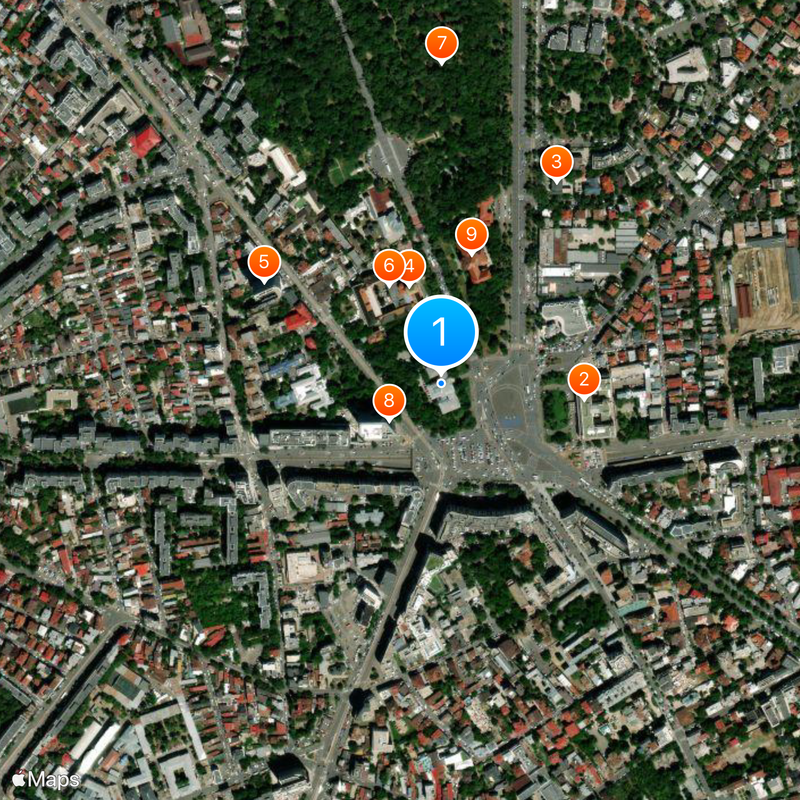The width and height of the screenshot is (800, 800).
Task: Open the orange pin numbered 8
Action: click(389, 402)
